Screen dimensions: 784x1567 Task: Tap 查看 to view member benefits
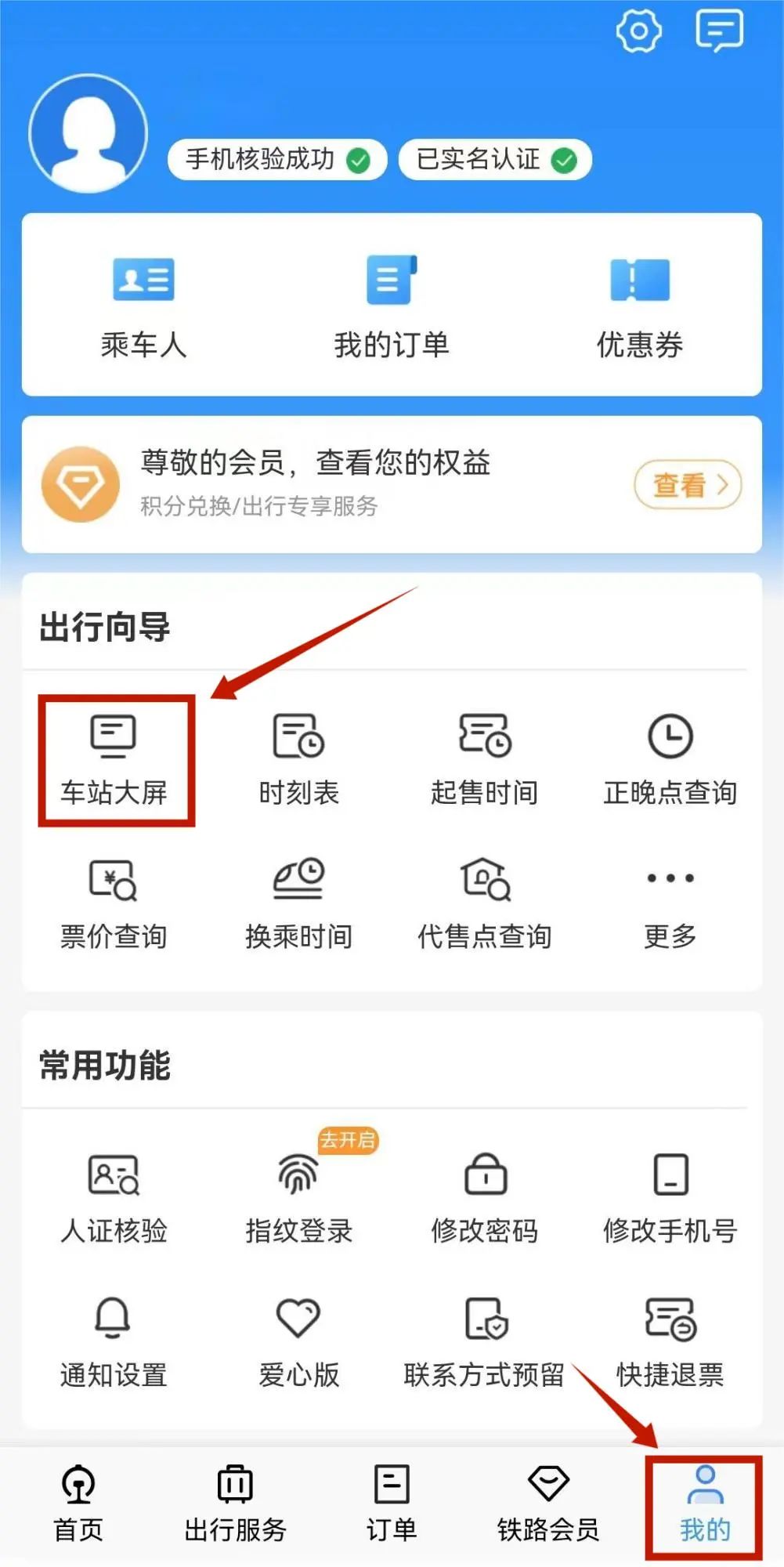click(687, 485)
